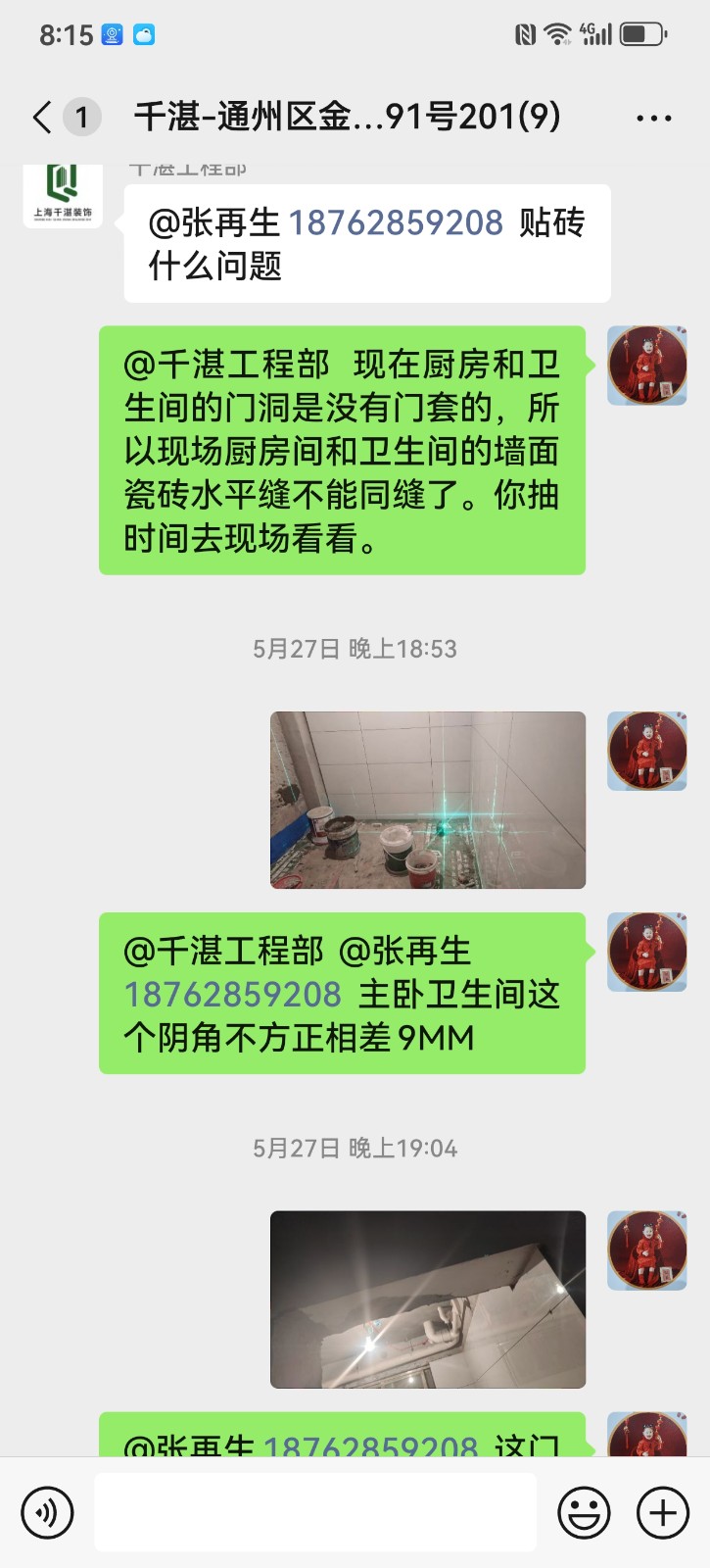View the bathroom tile laser level photo
The width and height of the screenshot is (710, 1568).
point(428,800)
